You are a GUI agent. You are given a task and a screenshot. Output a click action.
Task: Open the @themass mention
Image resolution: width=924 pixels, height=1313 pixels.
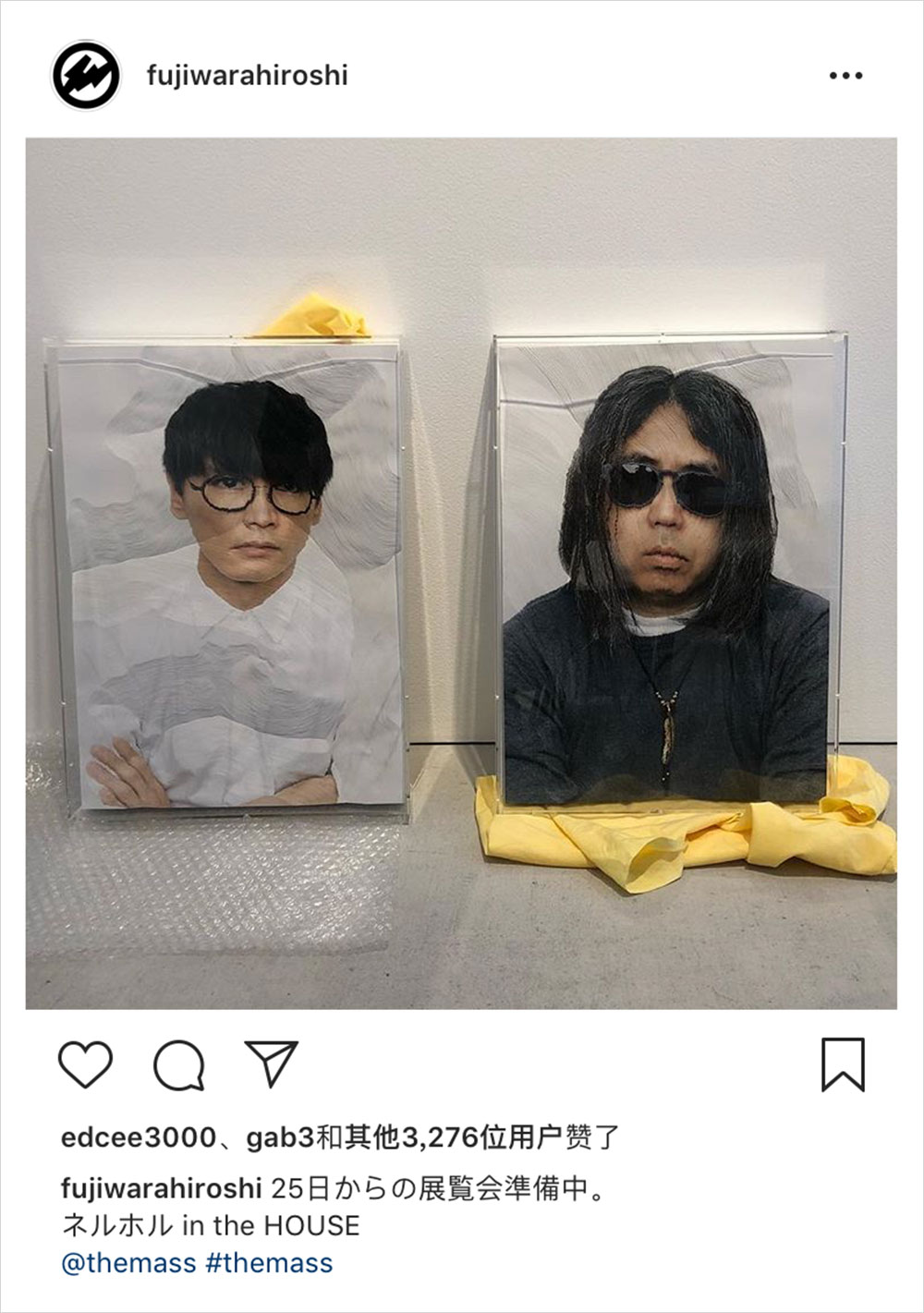pyautogui.click(x=128, y=1263)
